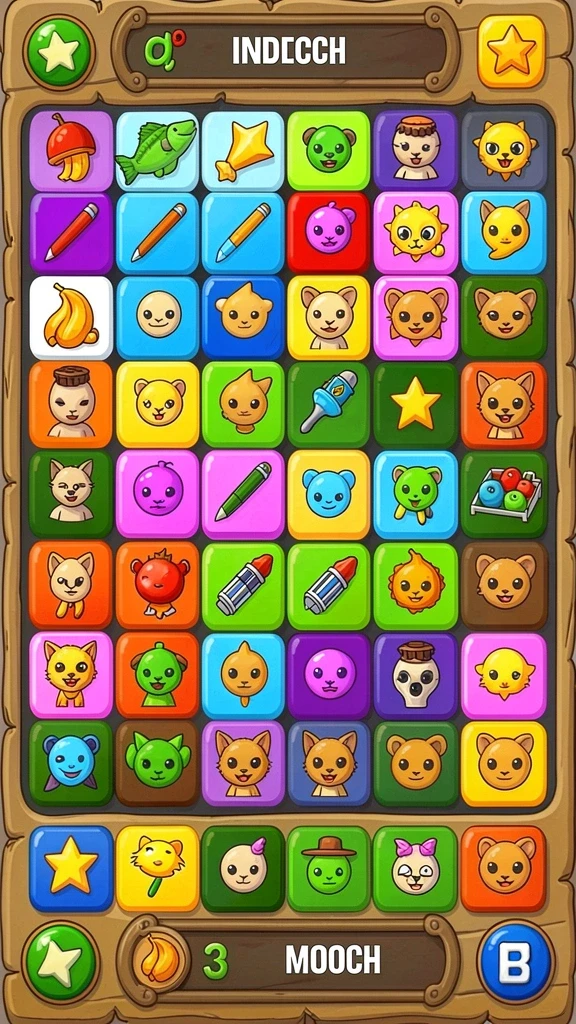
Task: Tap the red bear on the orange tile
Action: pos(157,584)
